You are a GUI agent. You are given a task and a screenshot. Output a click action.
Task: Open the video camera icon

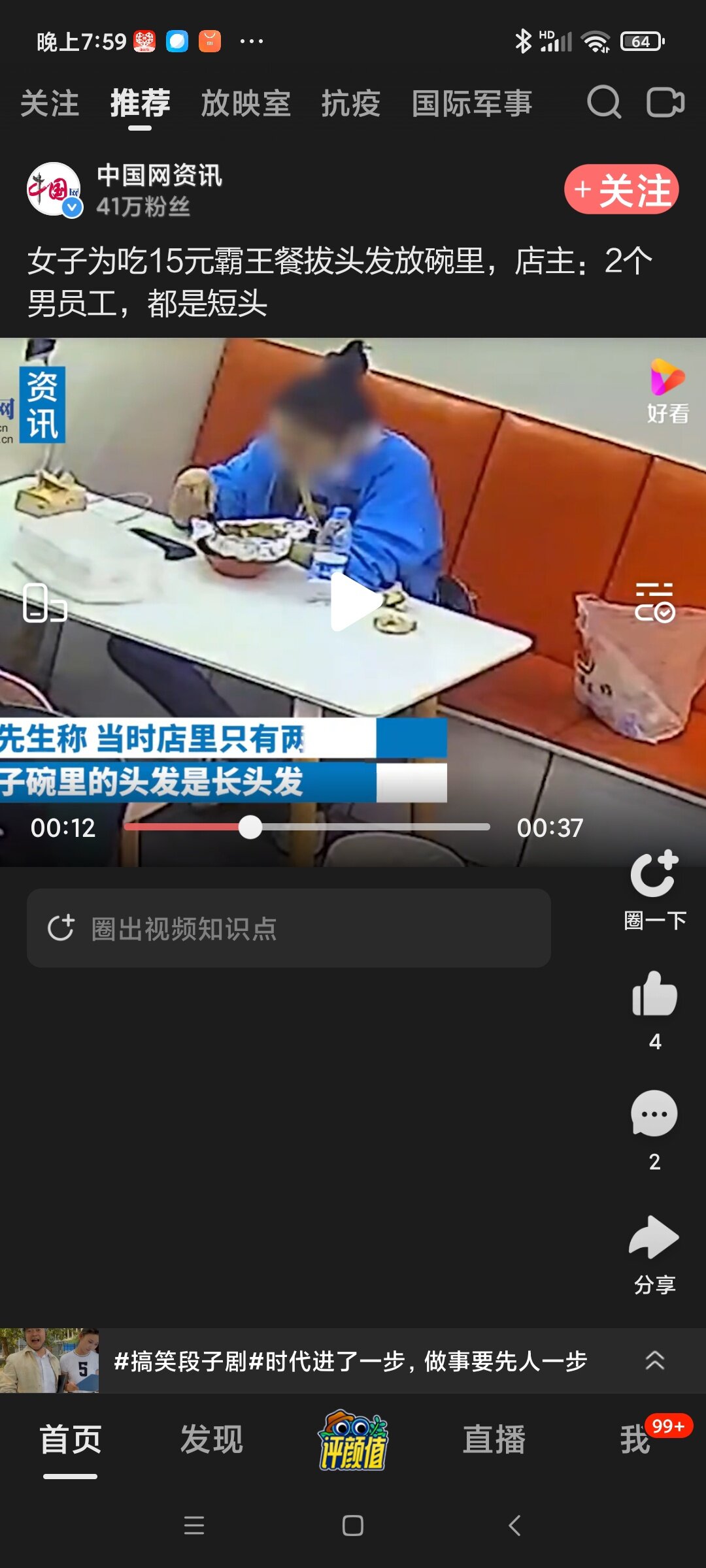(665, 103)
